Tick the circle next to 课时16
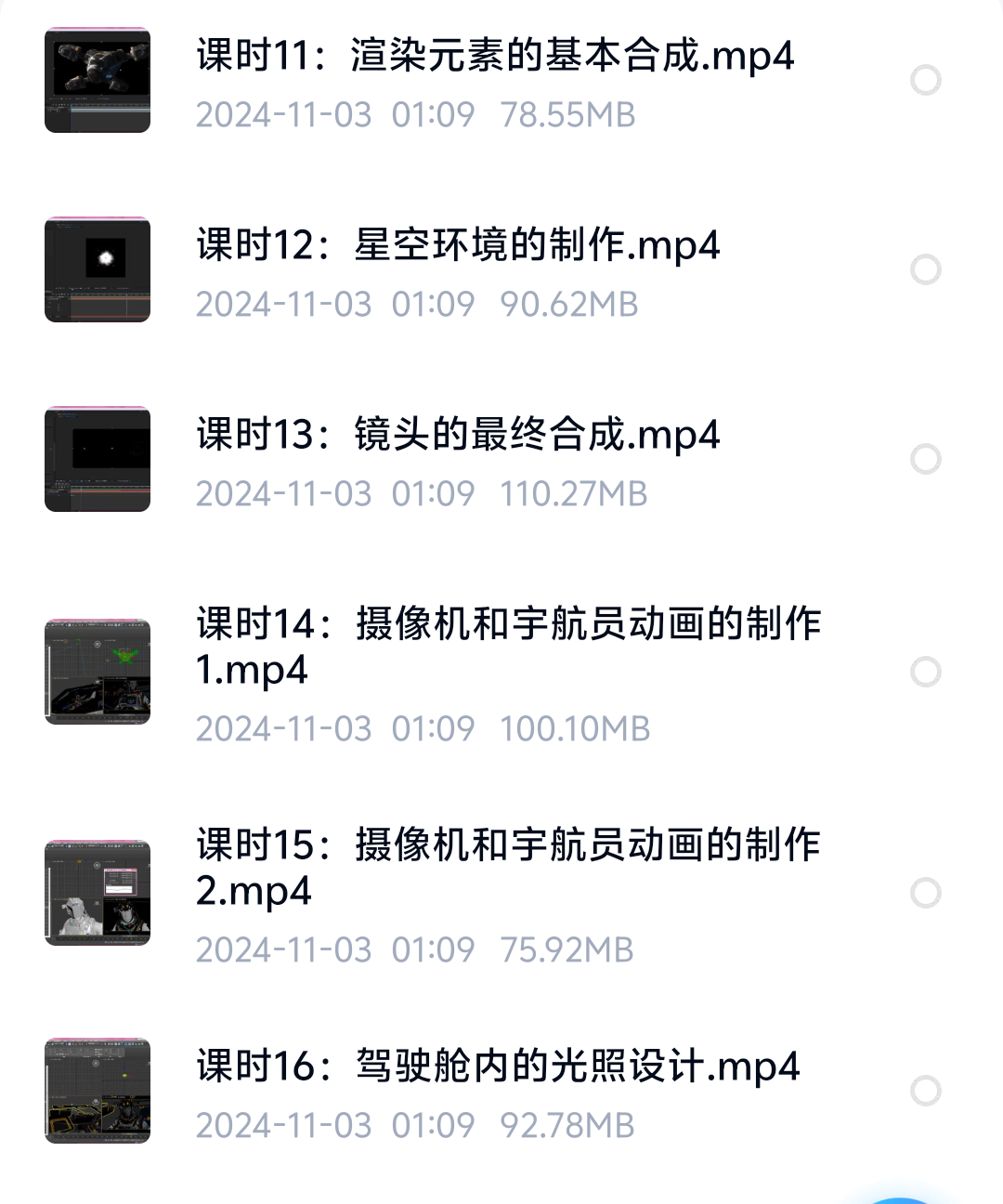 pos(926,1091)
